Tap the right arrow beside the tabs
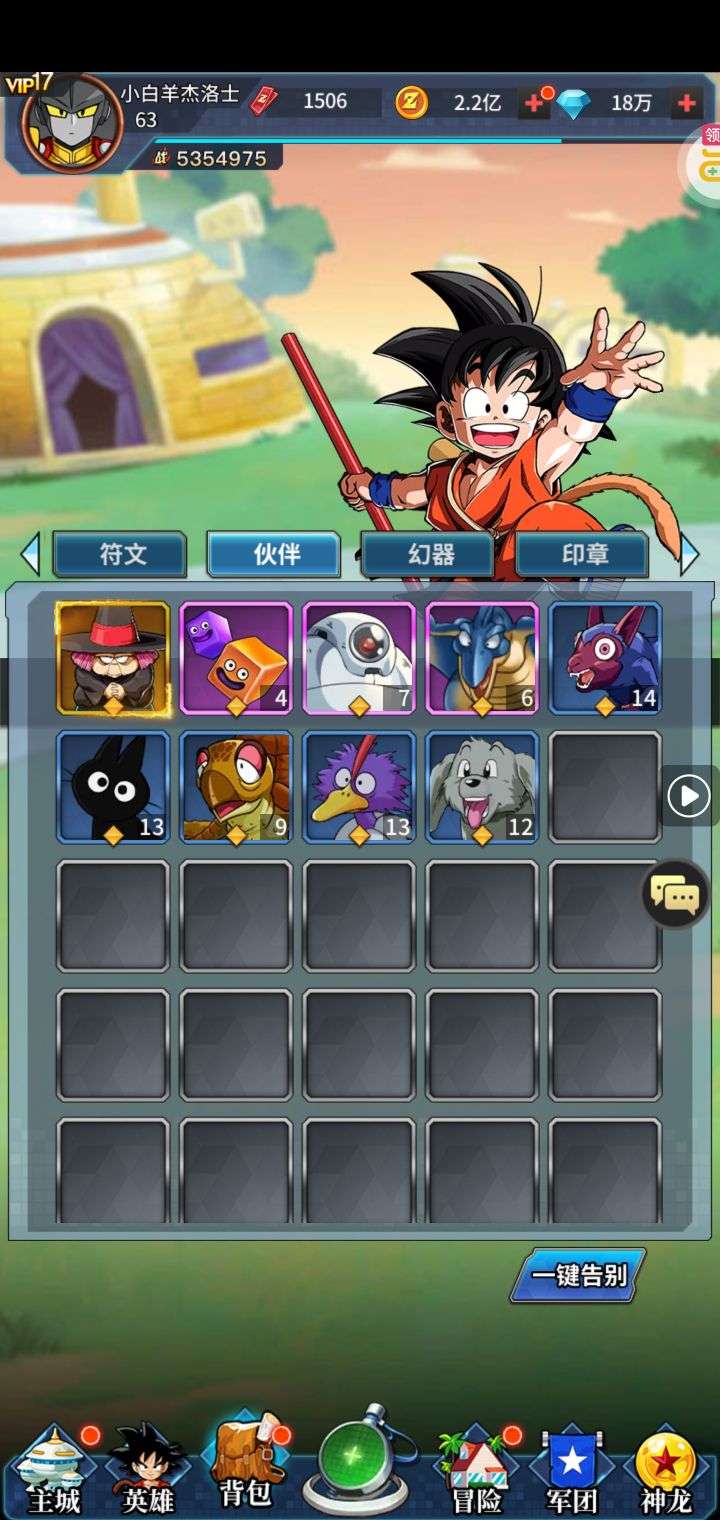The height and width of the screenshot is (1520, 720). pos(689,554)
